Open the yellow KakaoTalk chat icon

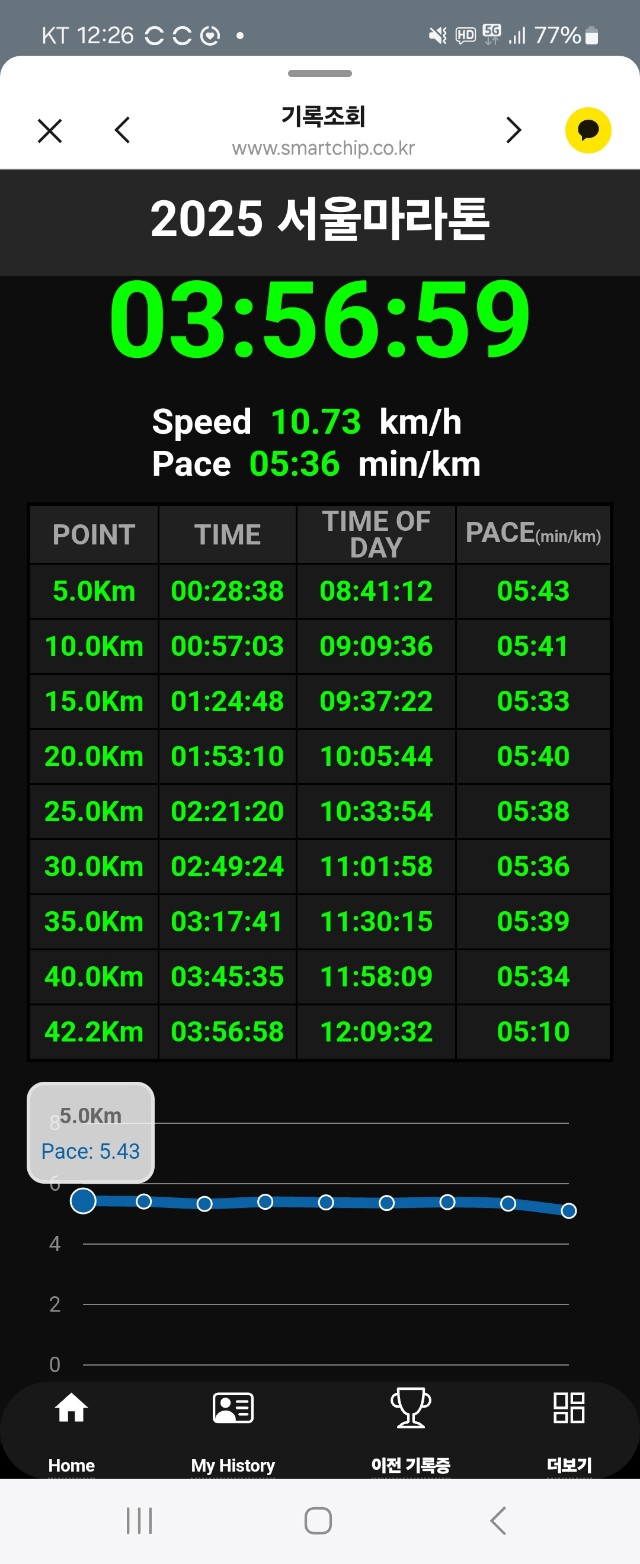tap(588, 130)
